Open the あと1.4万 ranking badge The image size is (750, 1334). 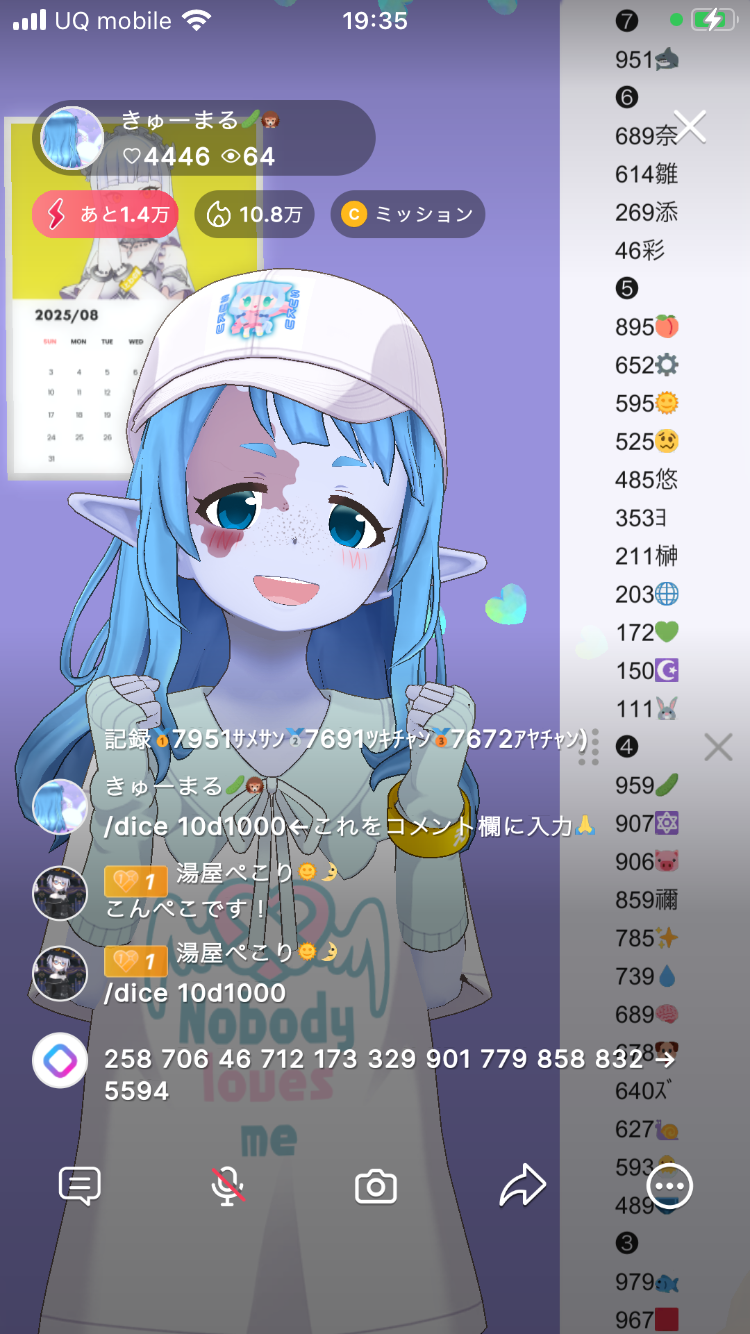point(106,214)
